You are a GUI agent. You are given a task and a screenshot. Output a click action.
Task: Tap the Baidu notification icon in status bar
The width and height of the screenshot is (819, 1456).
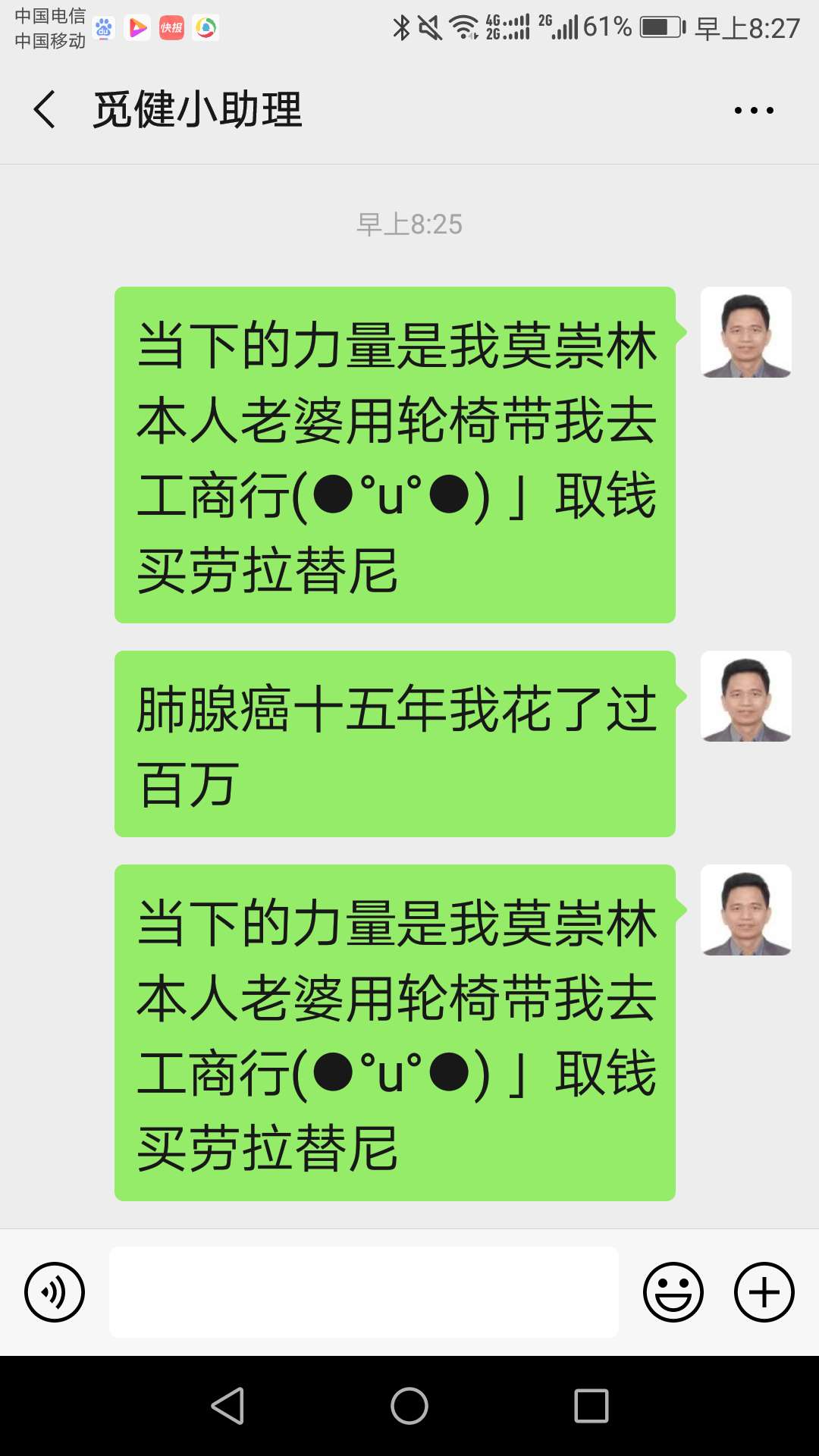(x=103, y=29)
